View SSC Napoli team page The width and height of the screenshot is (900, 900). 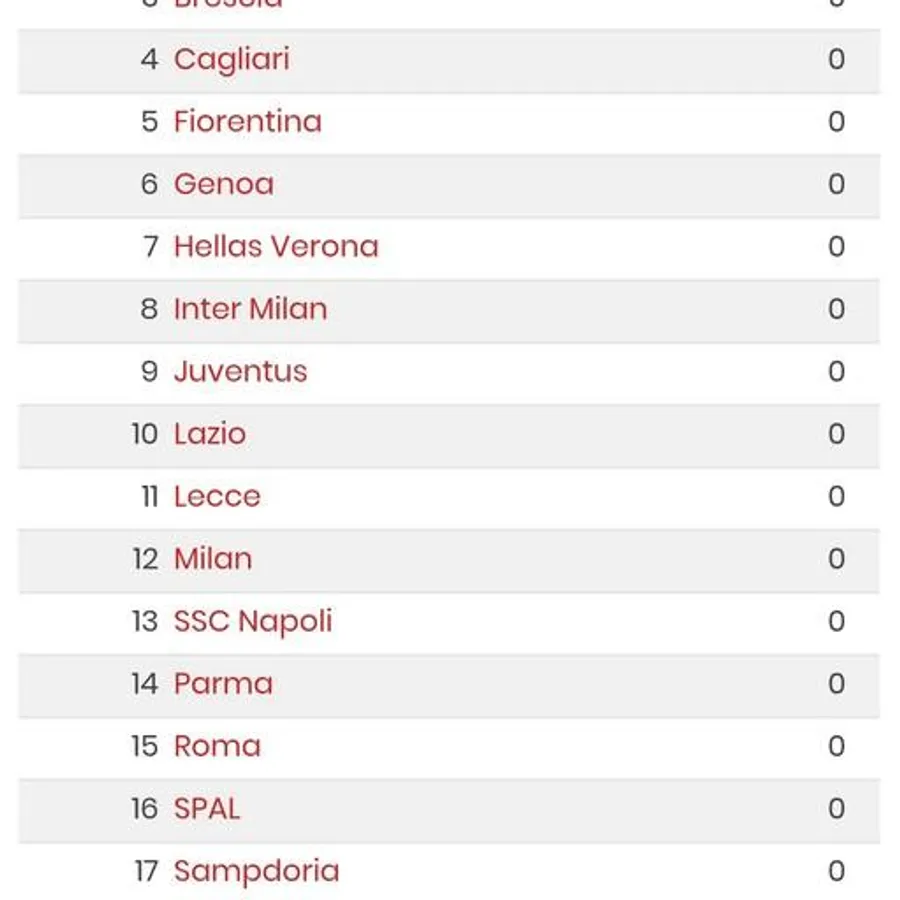252,622
